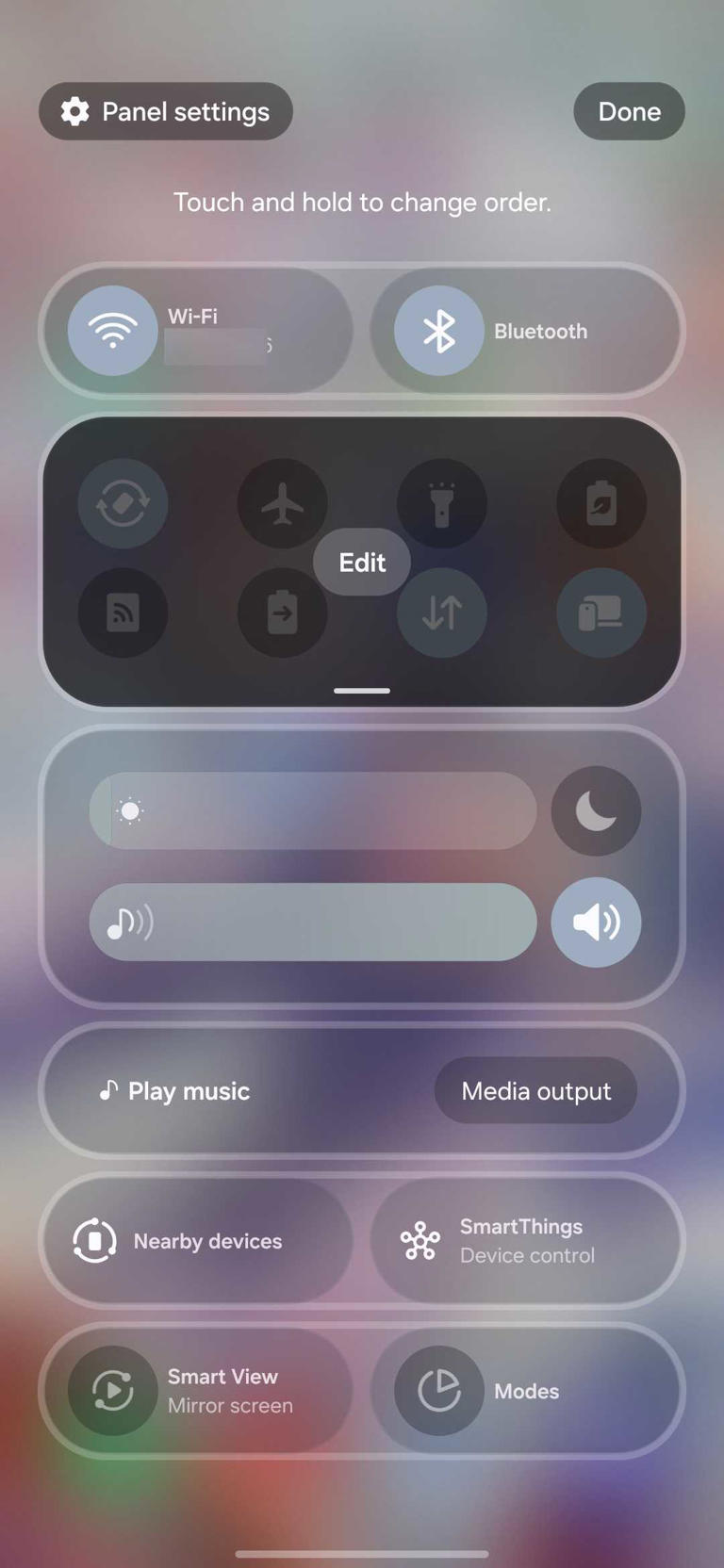
Task: Open the Modes panel
Action: (x=526, y=1390)
